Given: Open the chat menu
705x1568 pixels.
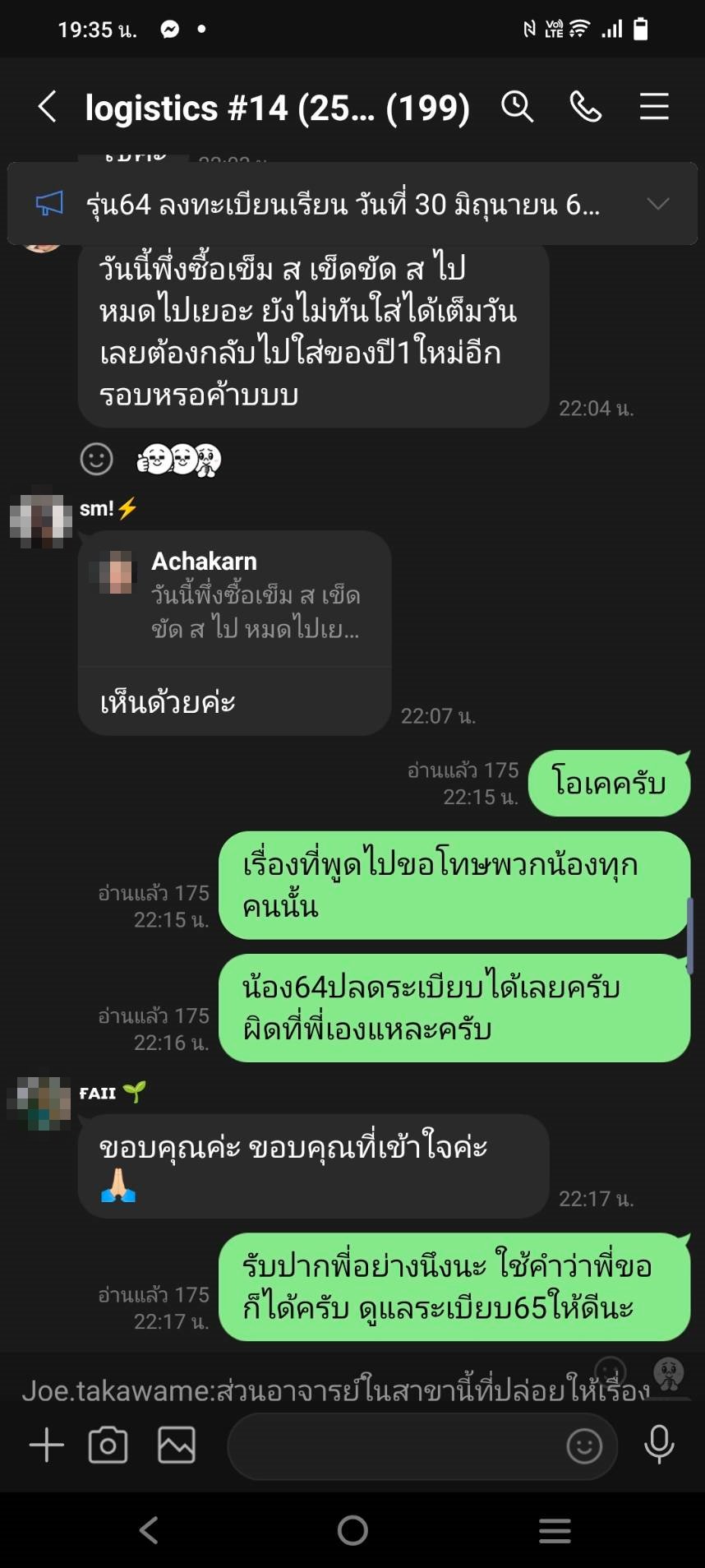Looking at the screenshot, I should click(x=654, y=107).
